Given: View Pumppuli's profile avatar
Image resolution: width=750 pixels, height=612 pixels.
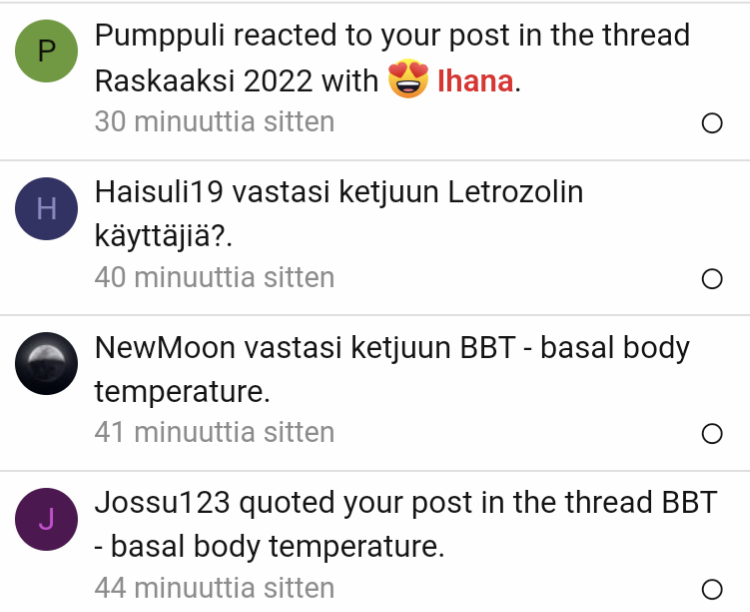Looking at the screenshot, I should [x=46, y=52].
